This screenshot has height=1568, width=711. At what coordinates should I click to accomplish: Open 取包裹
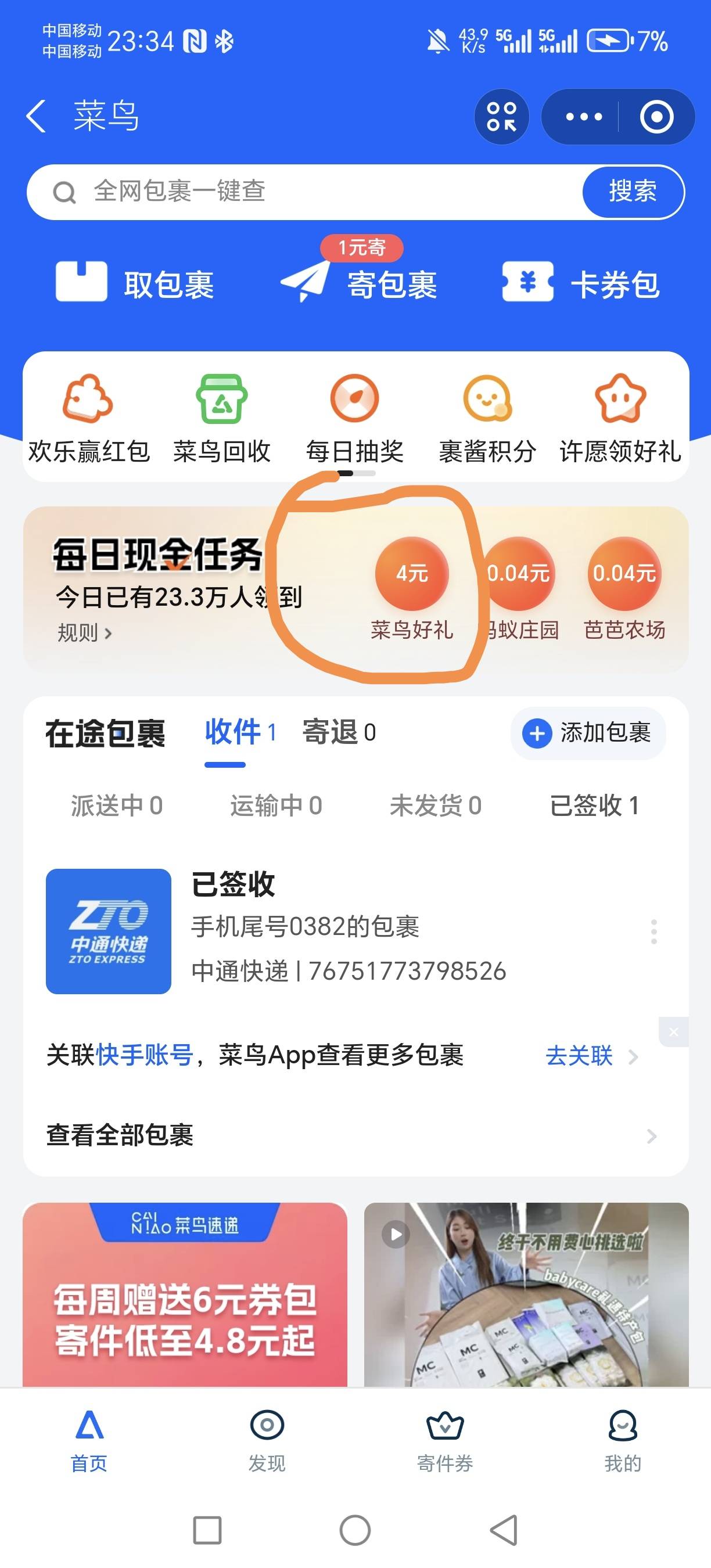pyautogui.click(x=135, y=283)
